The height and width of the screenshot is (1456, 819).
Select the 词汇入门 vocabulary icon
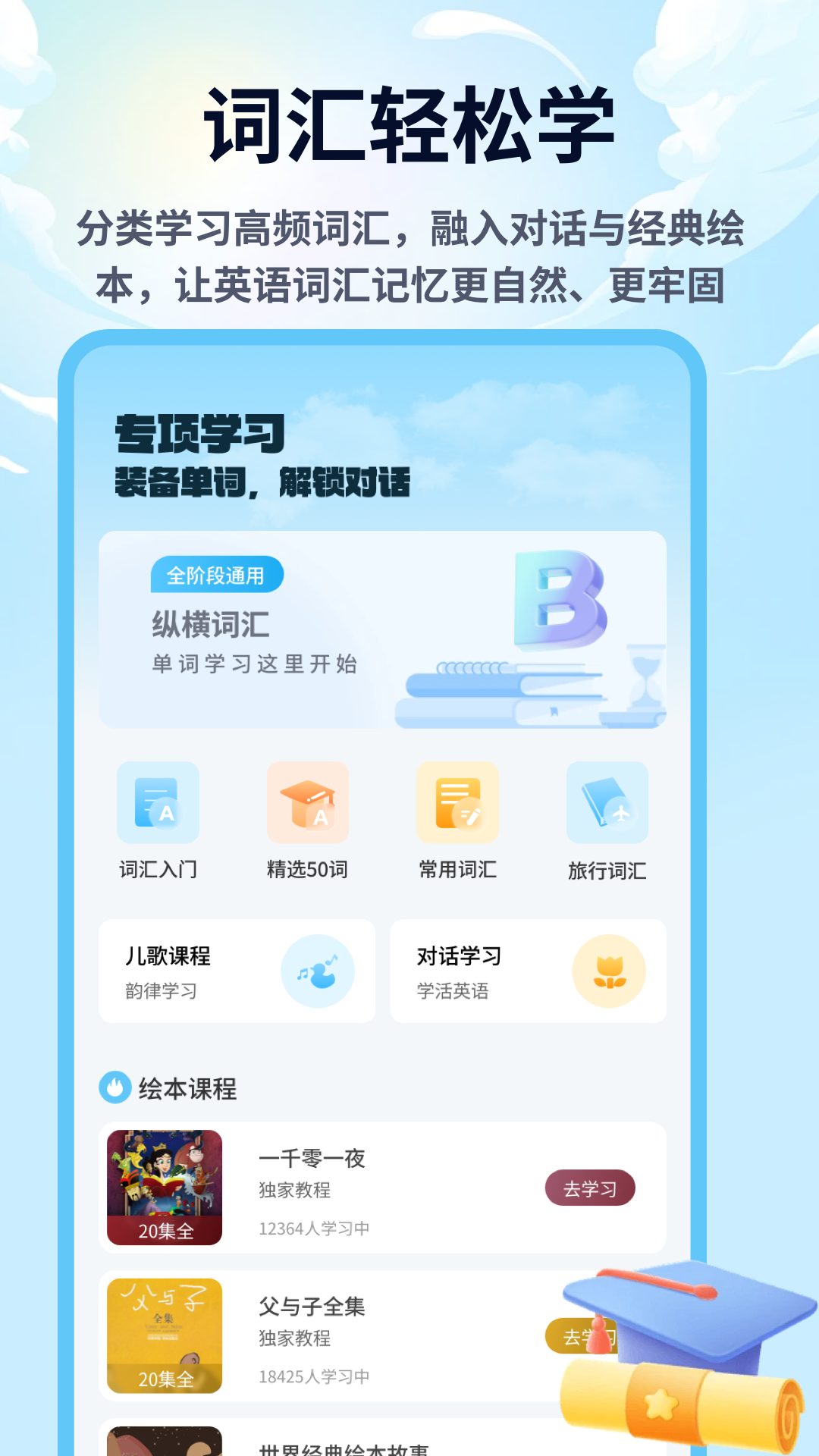pyautogui.click(x=158, y=804)
